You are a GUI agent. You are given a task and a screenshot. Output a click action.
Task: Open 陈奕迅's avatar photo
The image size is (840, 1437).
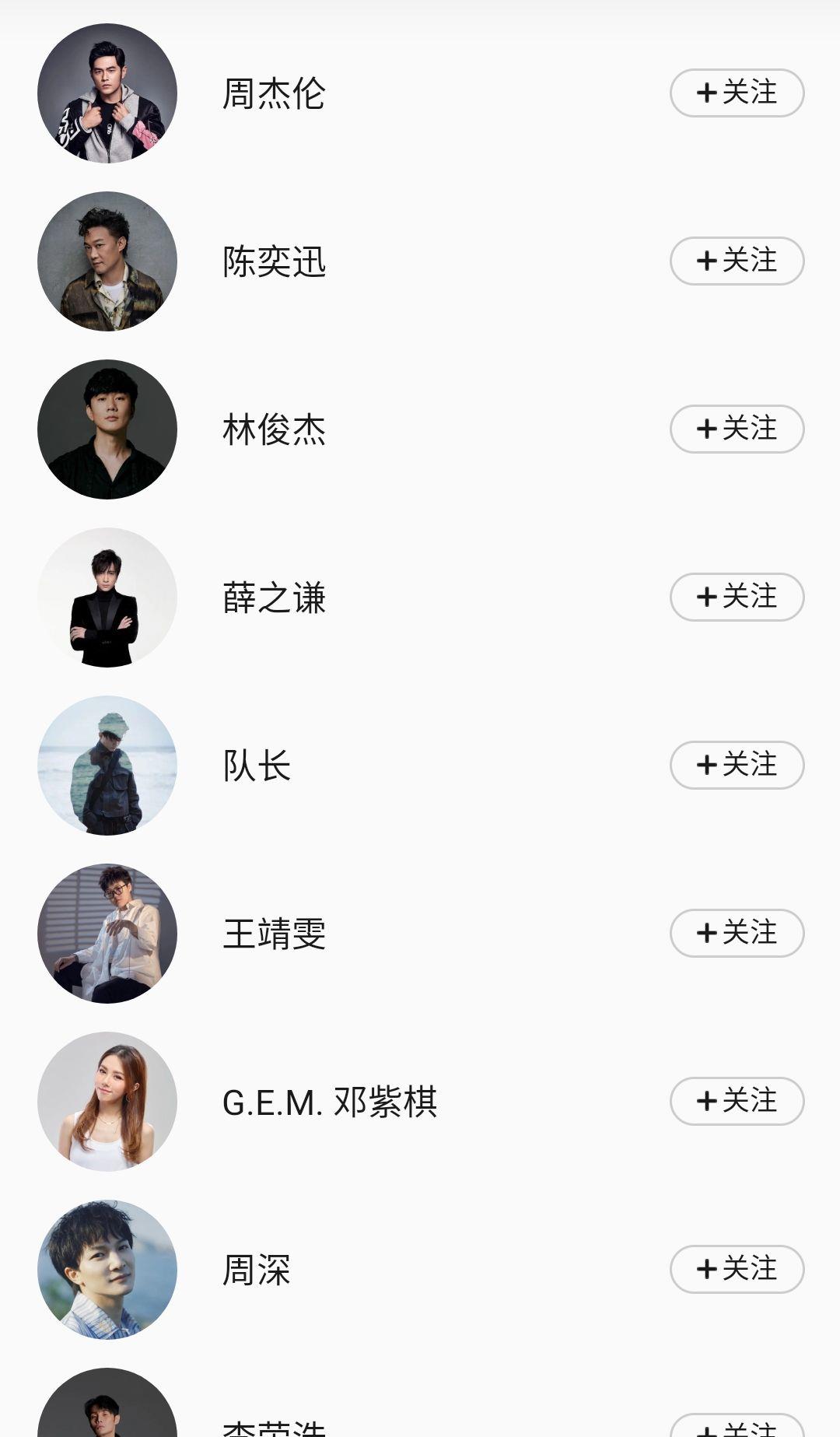(107, 261)
